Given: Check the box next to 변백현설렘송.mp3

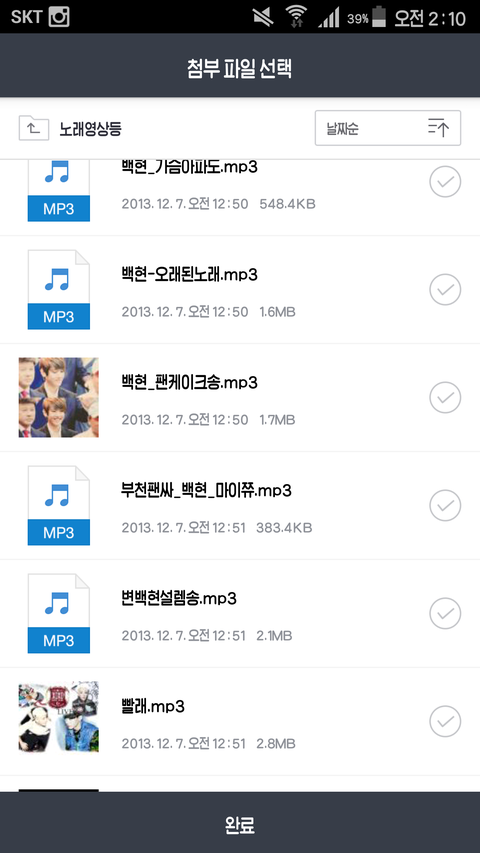Looking at the screenshot, I should [445, 613].
